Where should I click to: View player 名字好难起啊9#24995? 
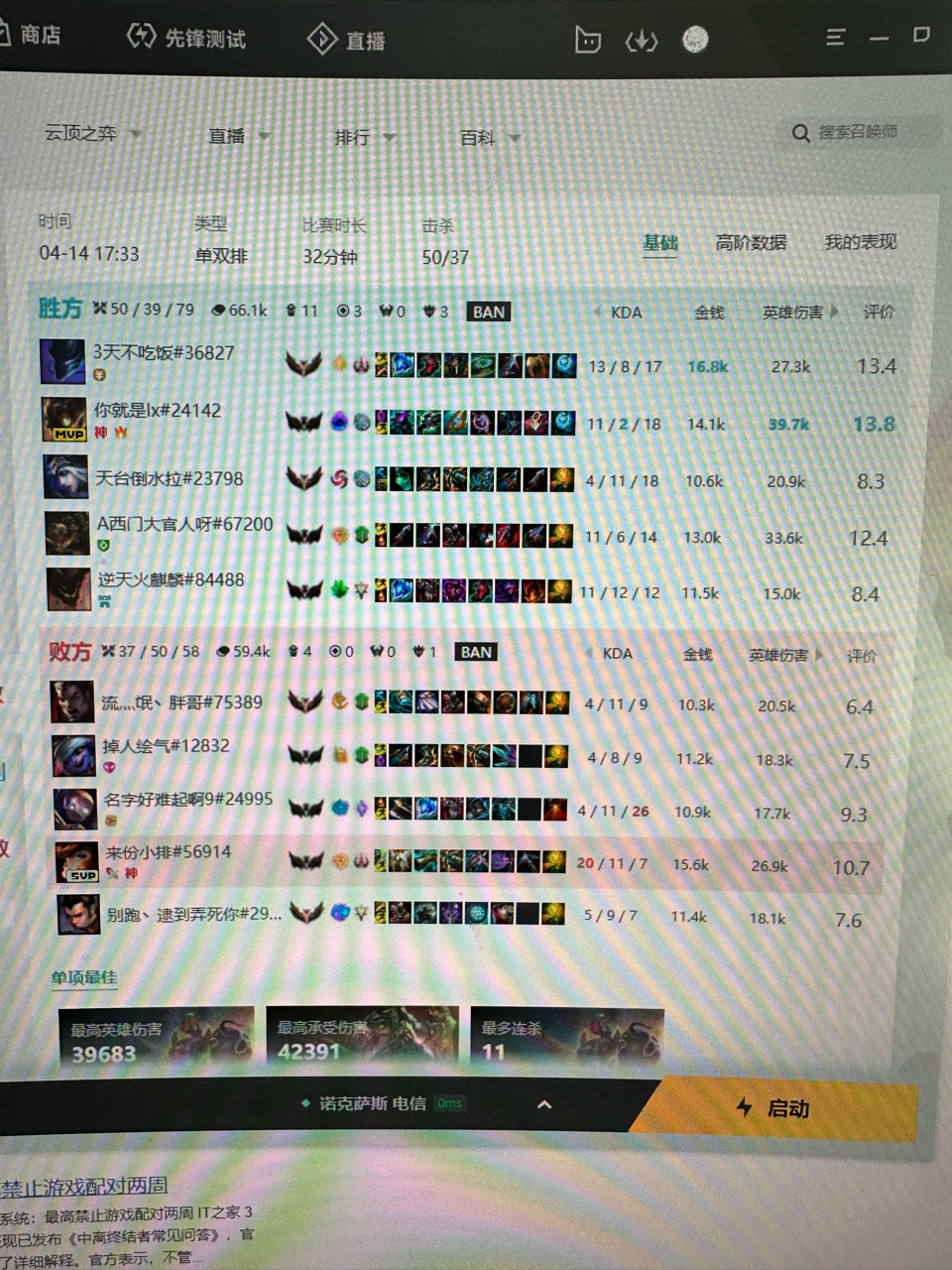(x=187, y=799)
